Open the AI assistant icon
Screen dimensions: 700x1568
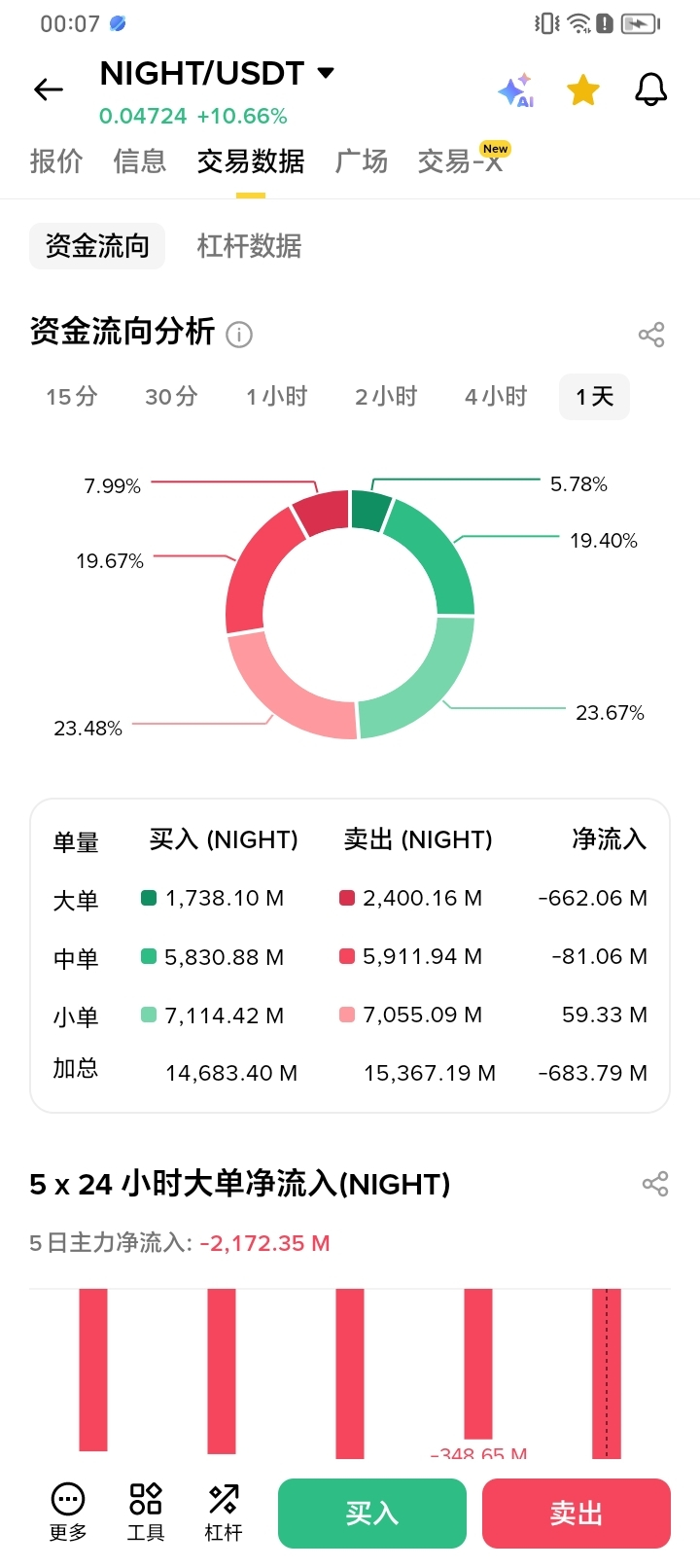point(515,90)
